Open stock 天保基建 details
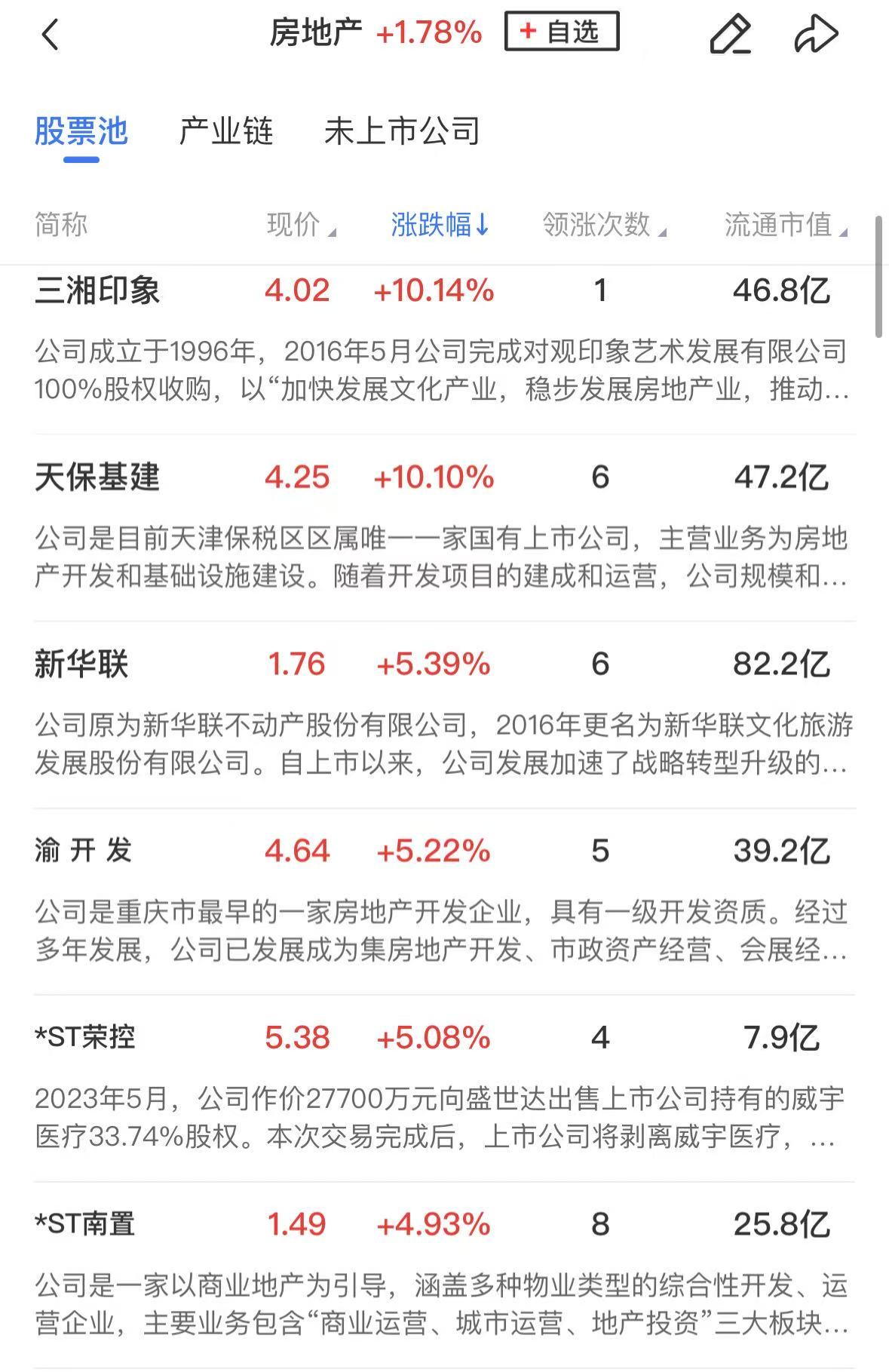Screen dimensions: 889x1372 pyautogui.click(x=97, y=477)
